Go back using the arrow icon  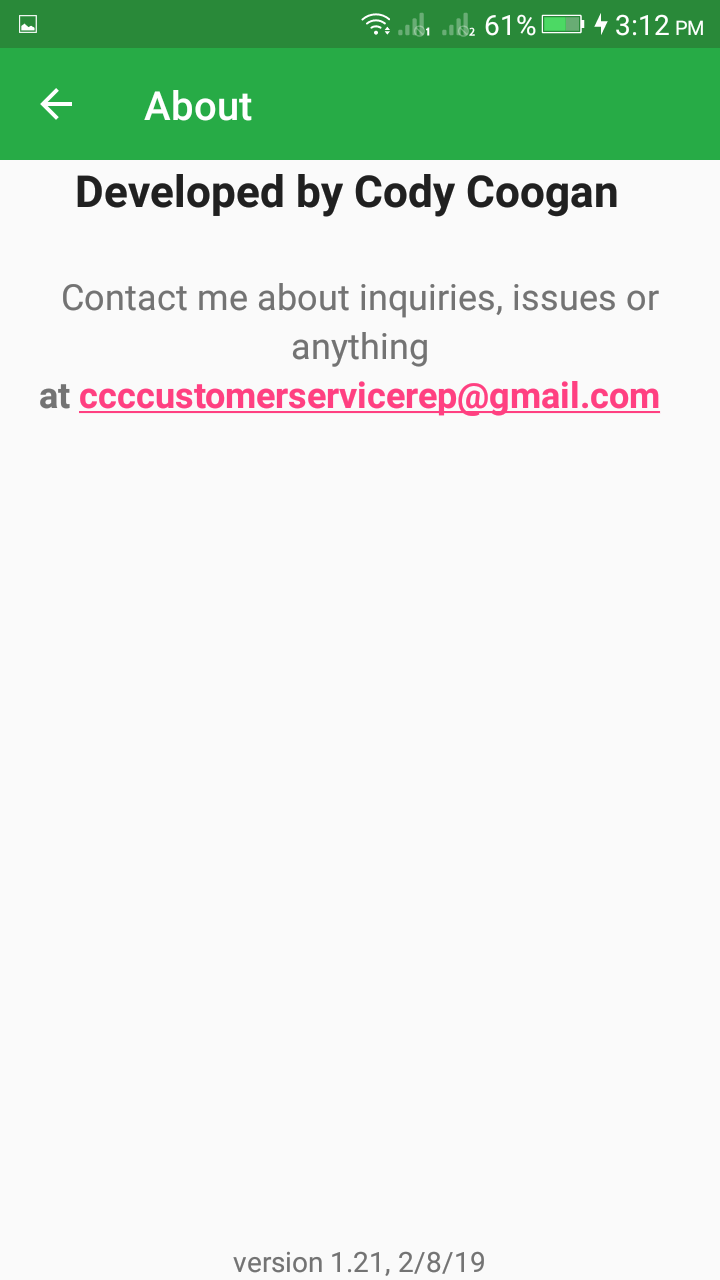pyautogui.click(x=56, y=105)
